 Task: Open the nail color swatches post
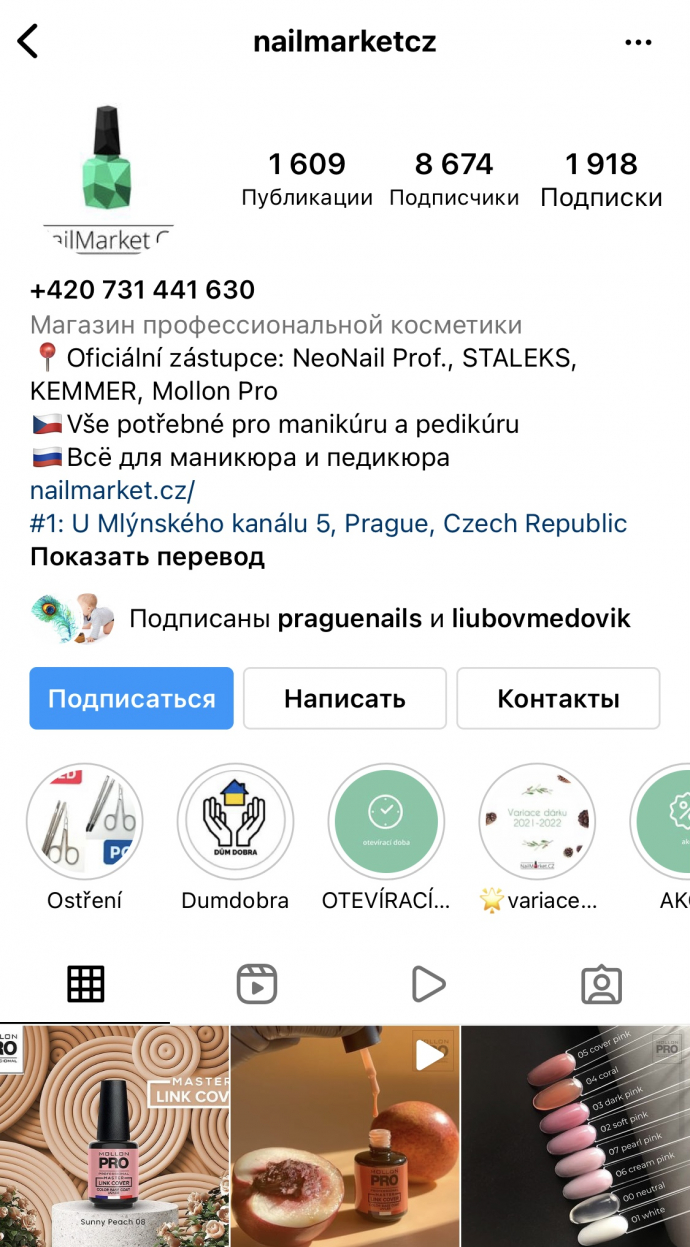[x=576, y=1135]
